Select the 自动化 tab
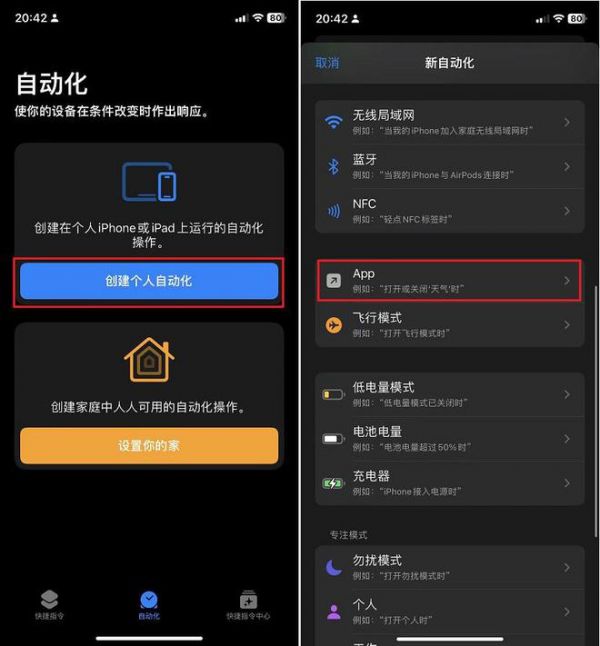This screenshot has width=600, height=646. coord(149,605)
